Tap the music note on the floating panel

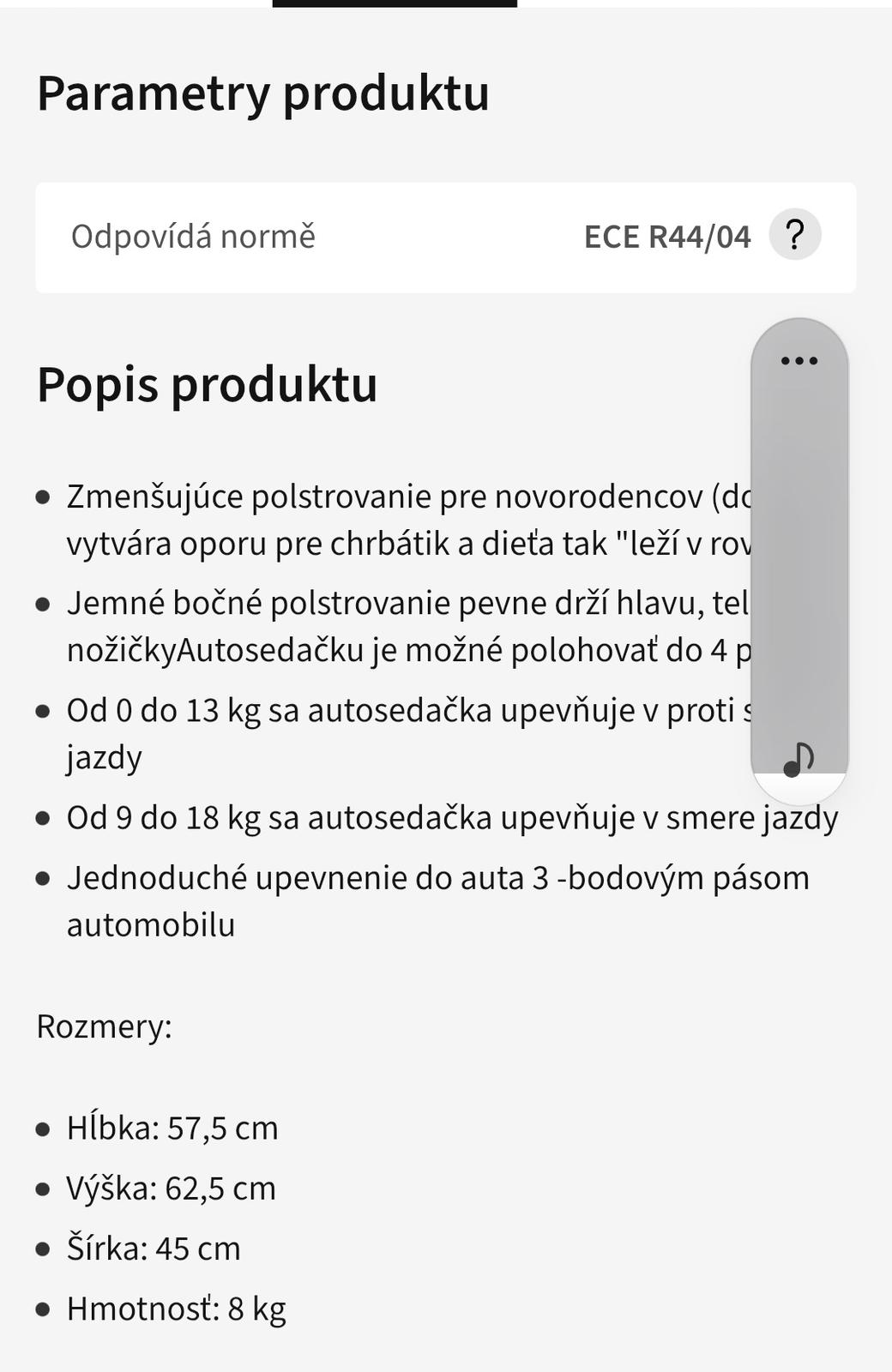pyautogui.click(x=799, y=759)
